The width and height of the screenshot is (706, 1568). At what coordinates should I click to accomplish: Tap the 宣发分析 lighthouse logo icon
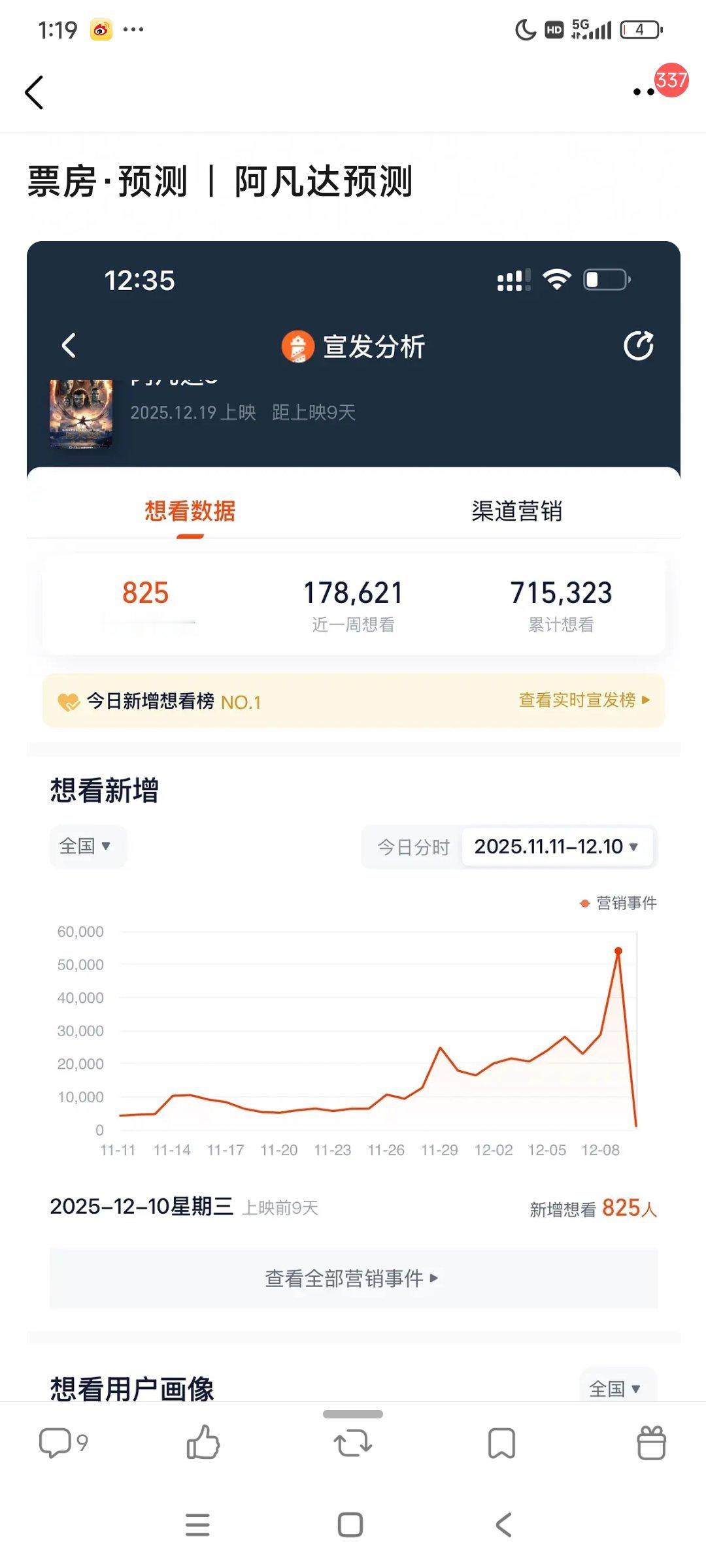pyautogui.click(x=299, y=346)
